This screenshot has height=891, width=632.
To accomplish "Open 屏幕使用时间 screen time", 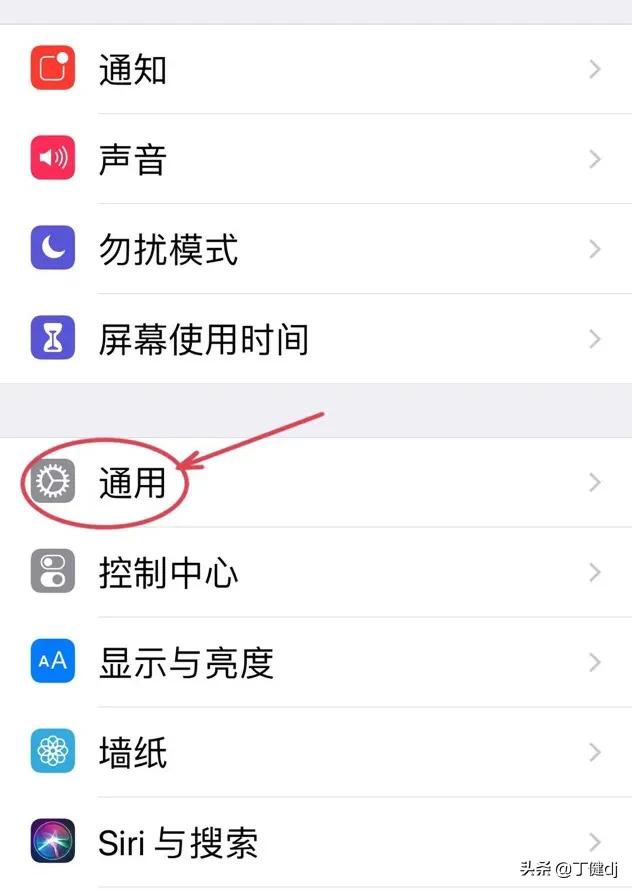I will 316,339.
